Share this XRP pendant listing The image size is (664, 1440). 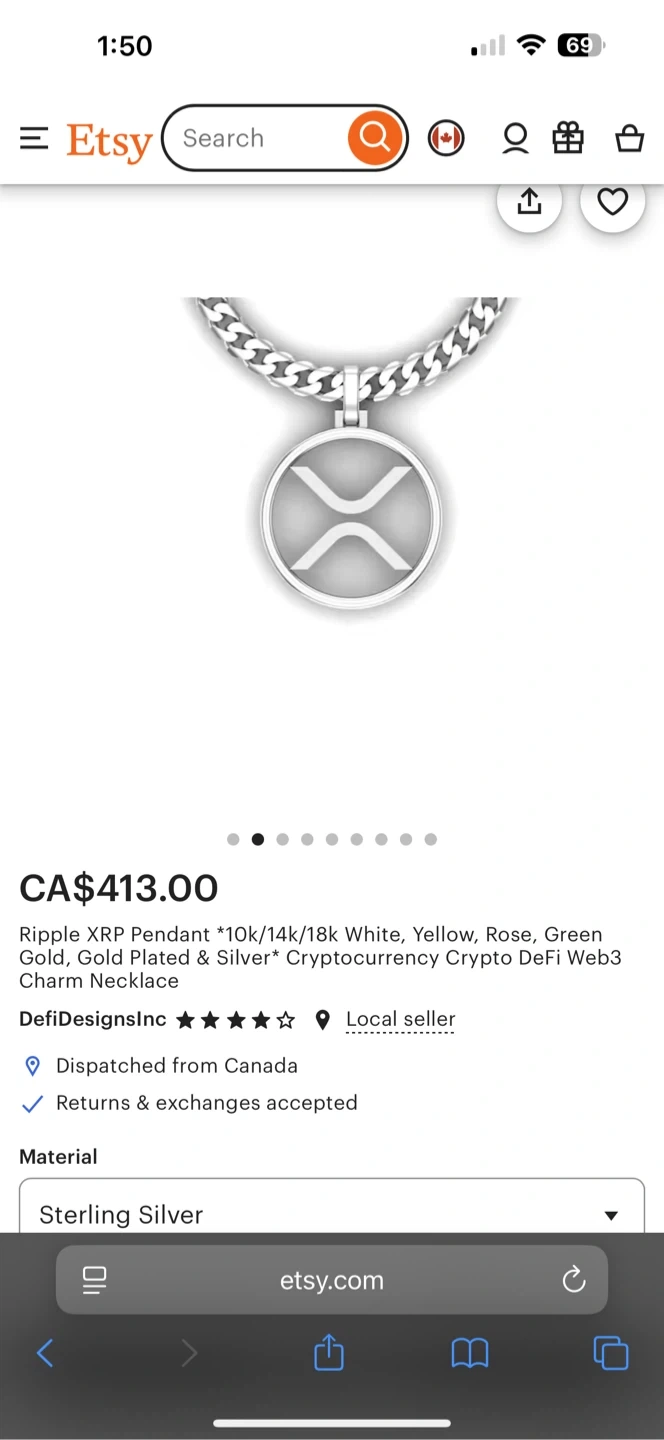click(x=529, y=202)
